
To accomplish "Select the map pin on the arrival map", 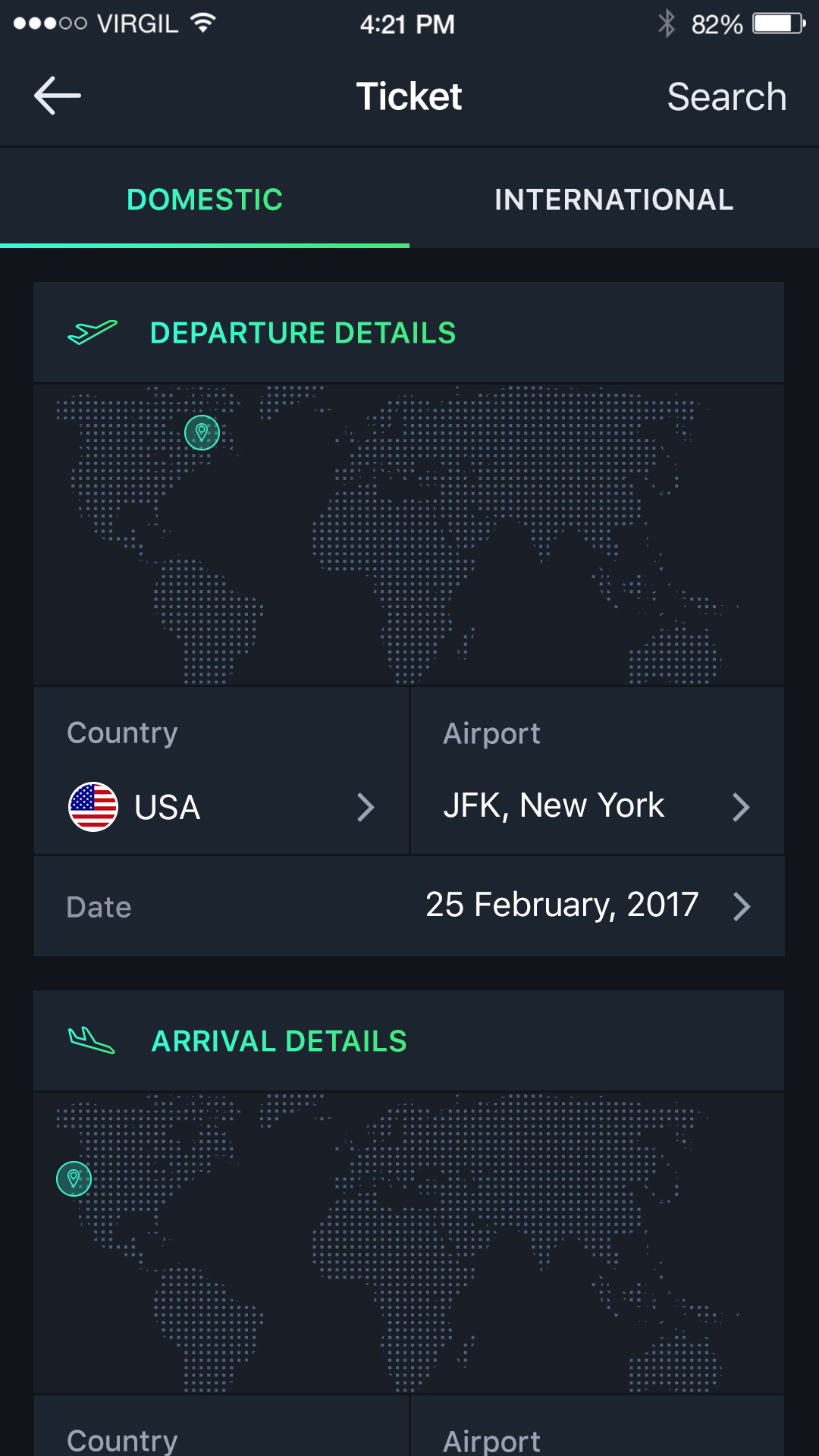I will 74,1178.
